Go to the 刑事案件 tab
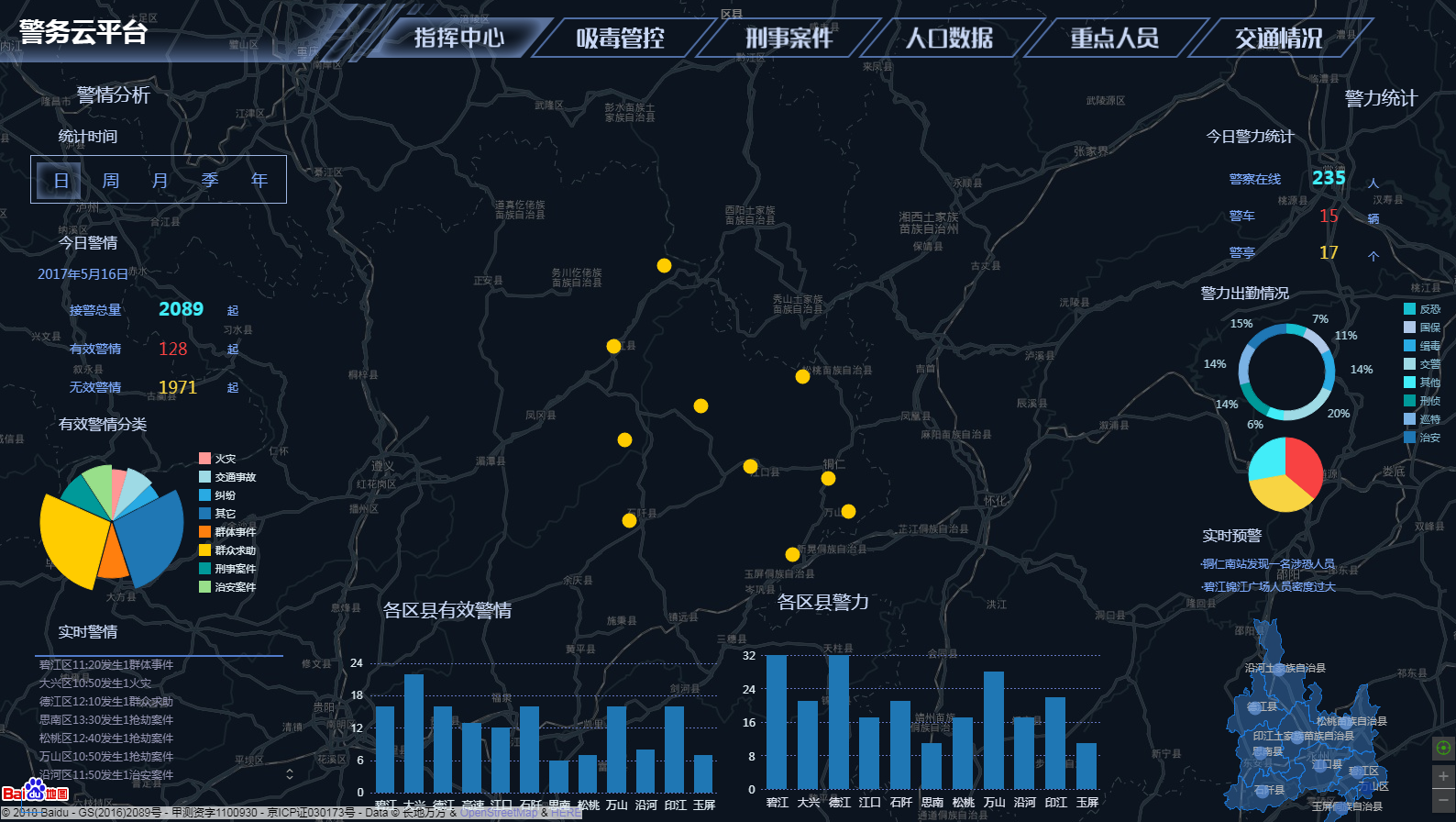 (789, 38)
